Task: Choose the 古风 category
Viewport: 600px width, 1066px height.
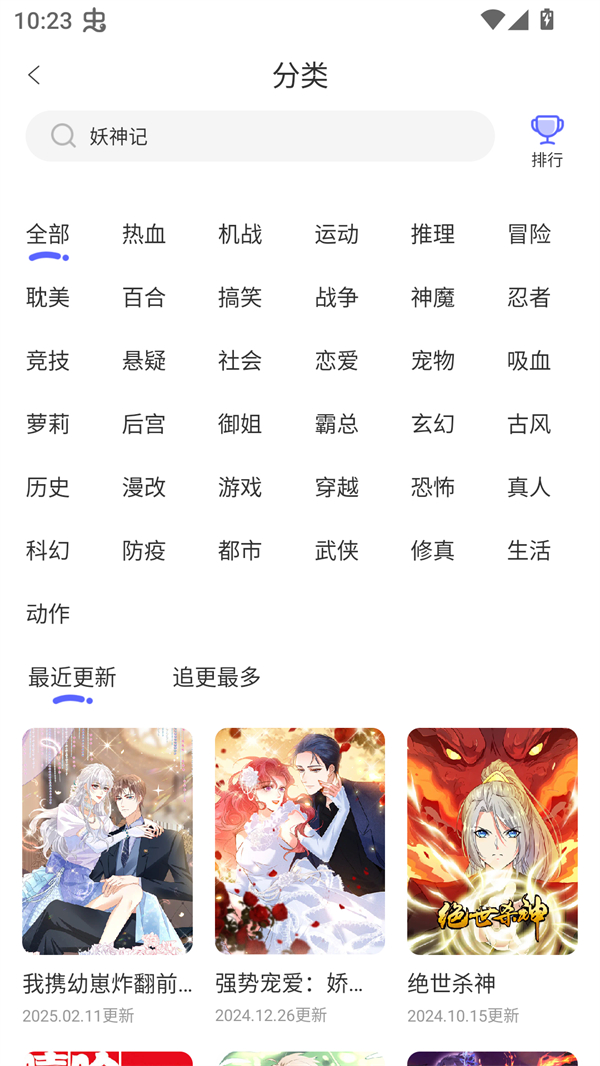Action: coord(529,424)
